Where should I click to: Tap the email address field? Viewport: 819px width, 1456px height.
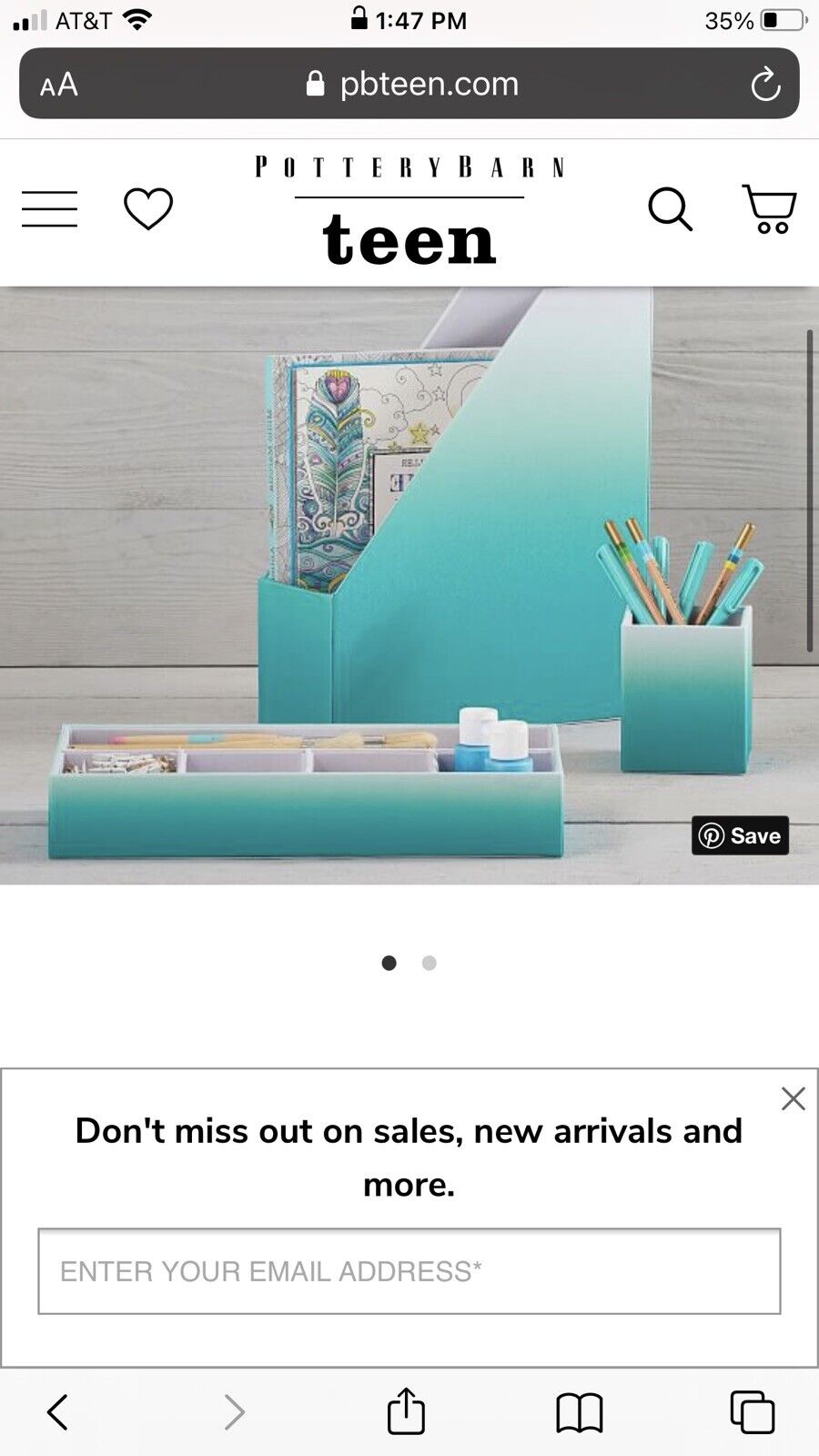point(409,1271)
